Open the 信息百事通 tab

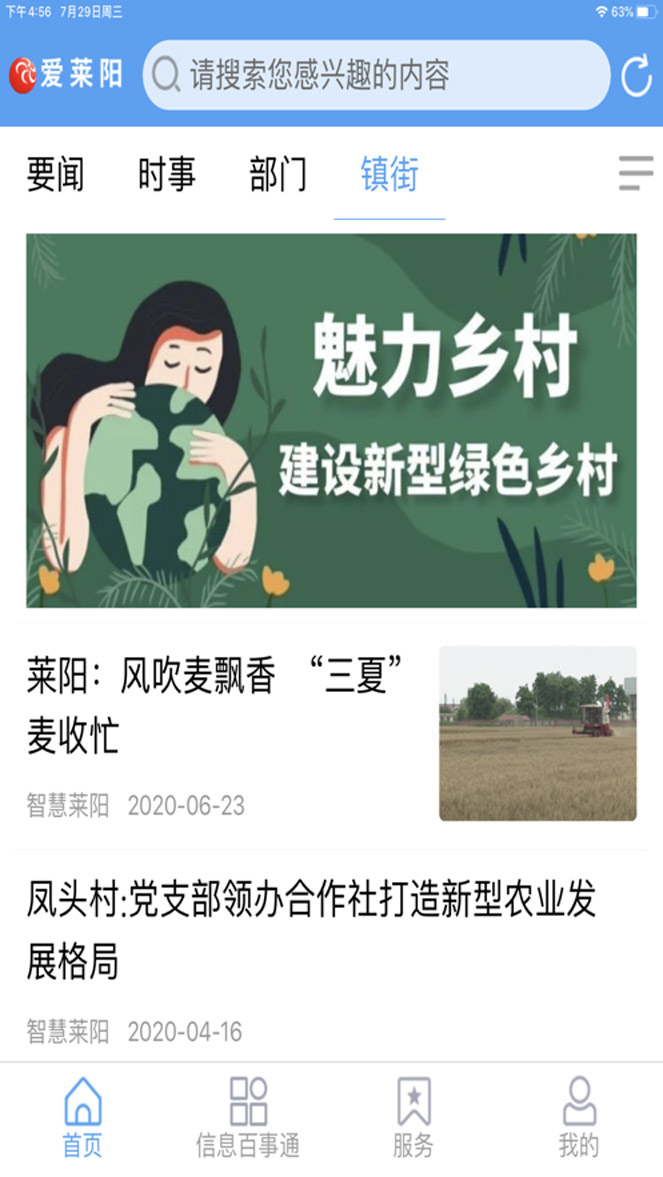coord(249,1118)
